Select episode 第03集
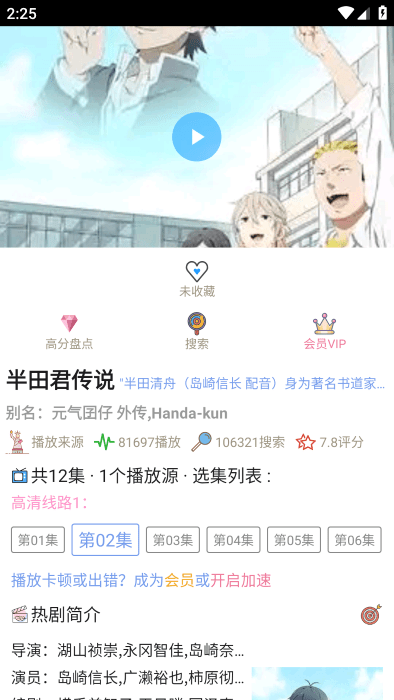 click(x=173, y=540)
